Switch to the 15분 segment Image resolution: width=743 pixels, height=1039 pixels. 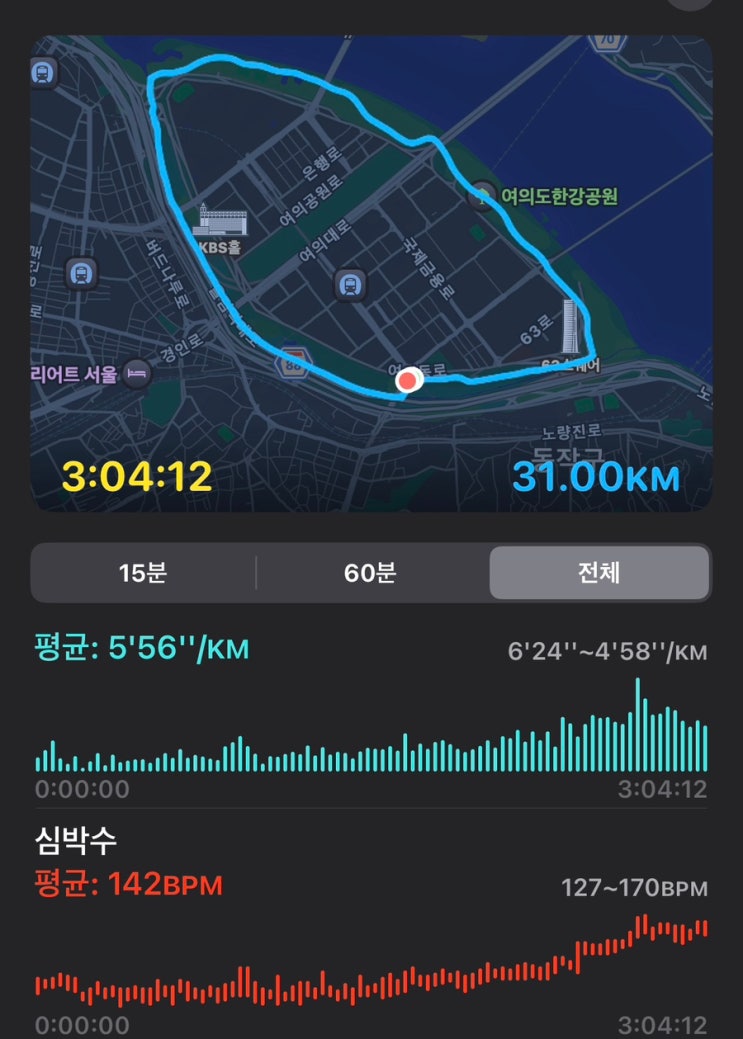click(143, 573)
